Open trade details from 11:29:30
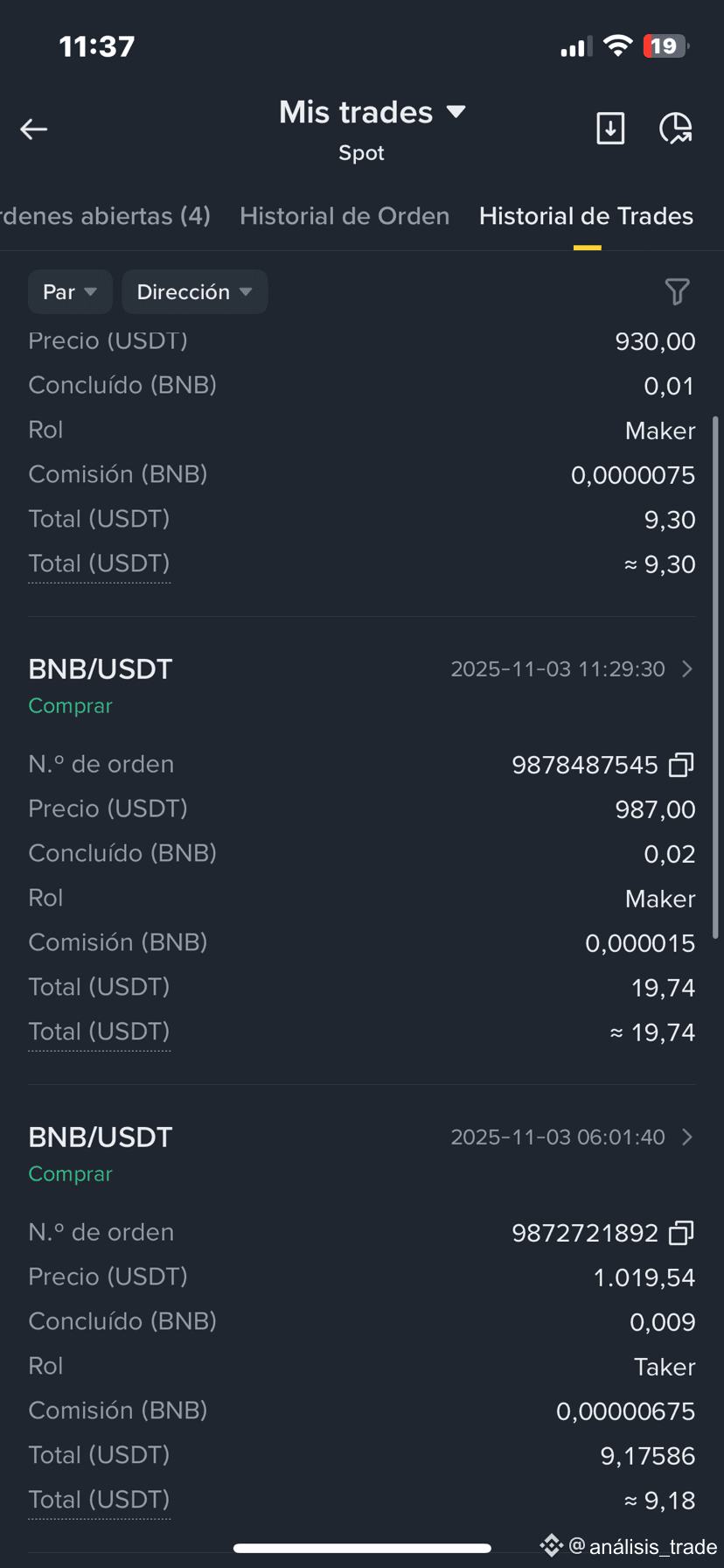 click(x=687, y=669)
